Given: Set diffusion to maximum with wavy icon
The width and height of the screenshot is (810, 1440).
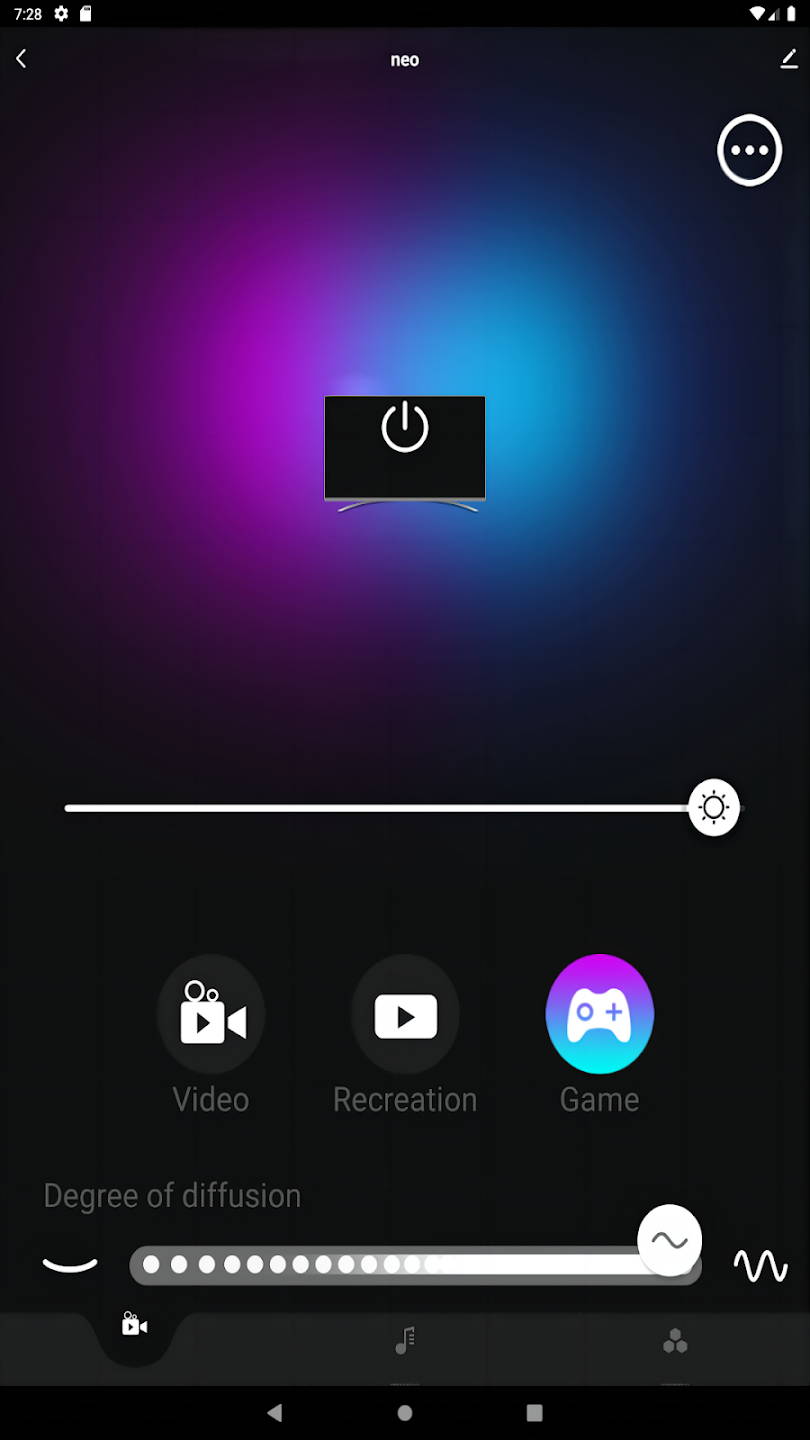Looking at the screenshot, I should [760, 1266].
